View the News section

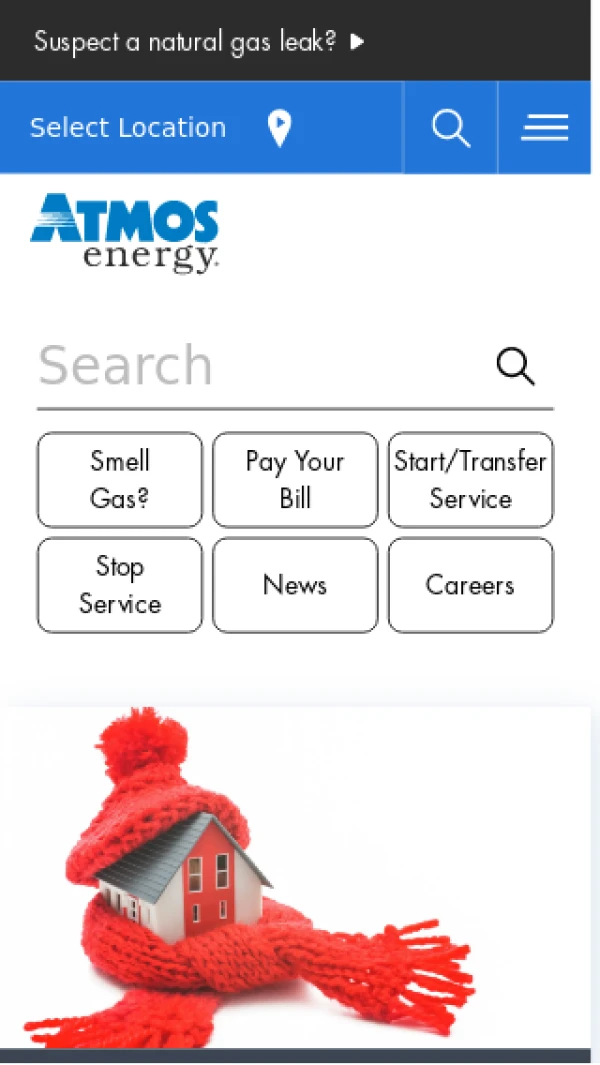(x=295, y=585)
